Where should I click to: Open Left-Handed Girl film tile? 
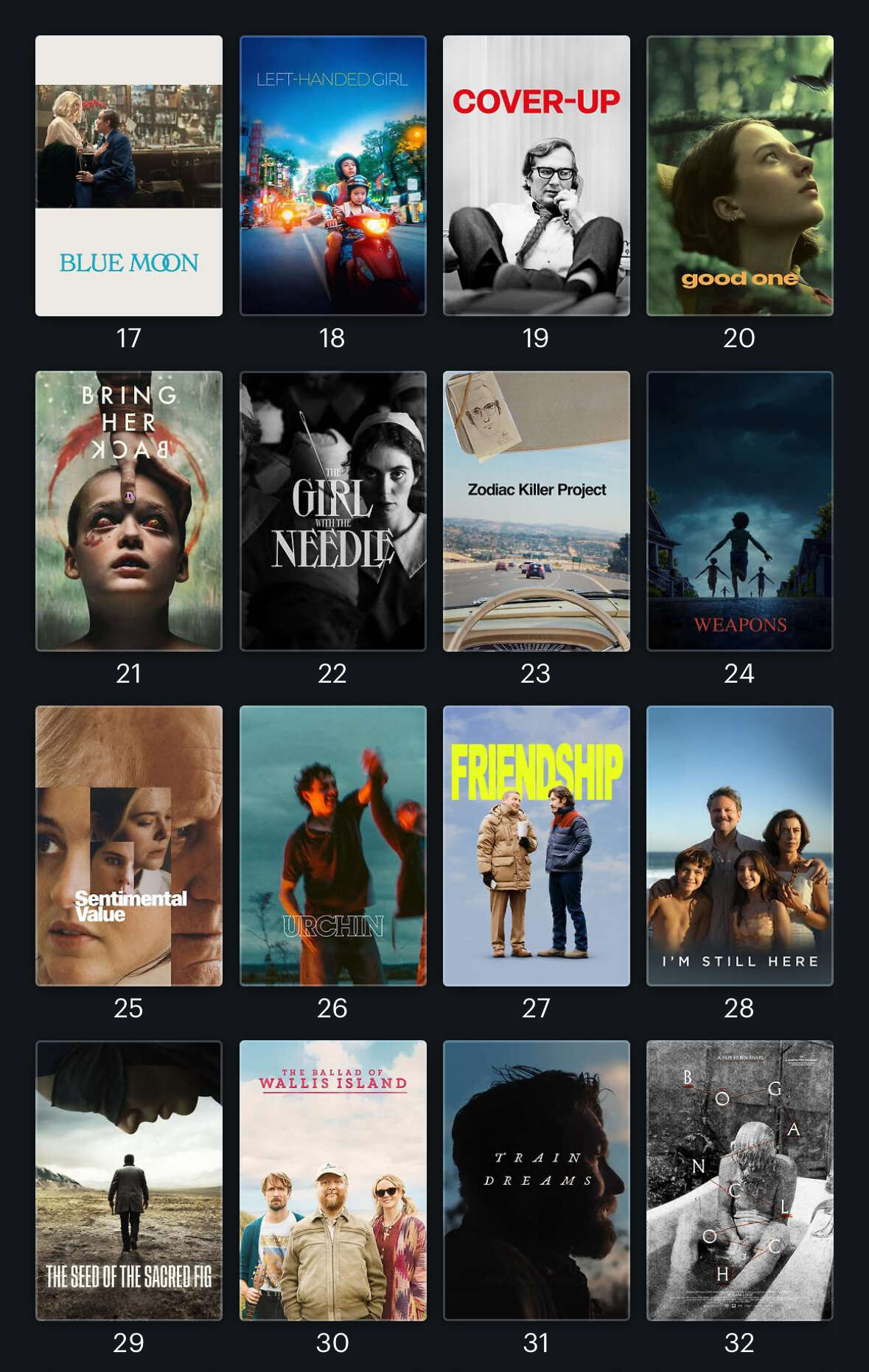coord(332,175)
